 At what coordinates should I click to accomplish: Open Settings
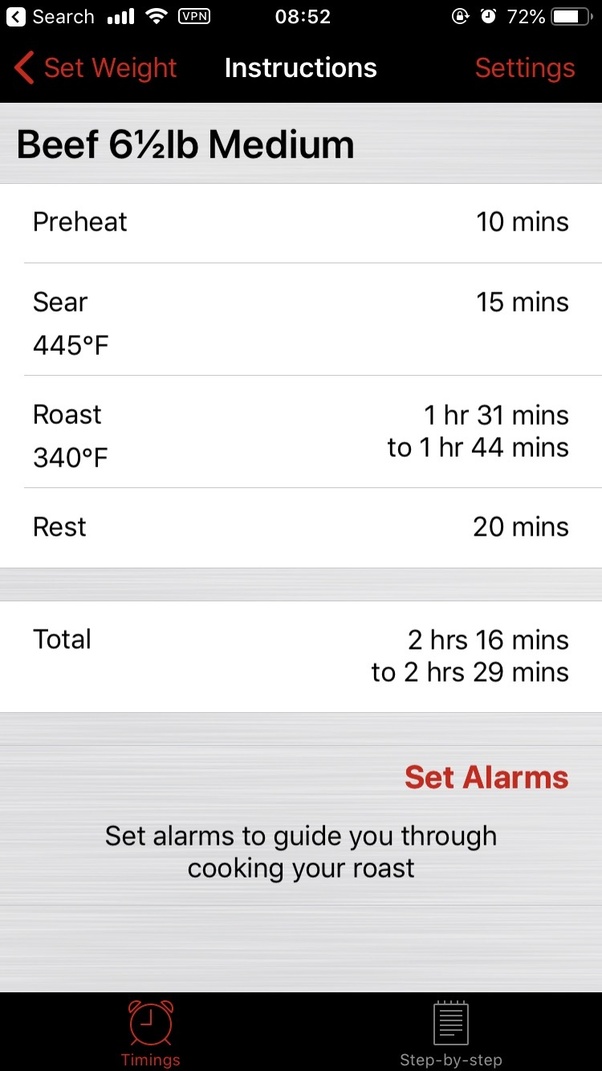coord(524,68)
